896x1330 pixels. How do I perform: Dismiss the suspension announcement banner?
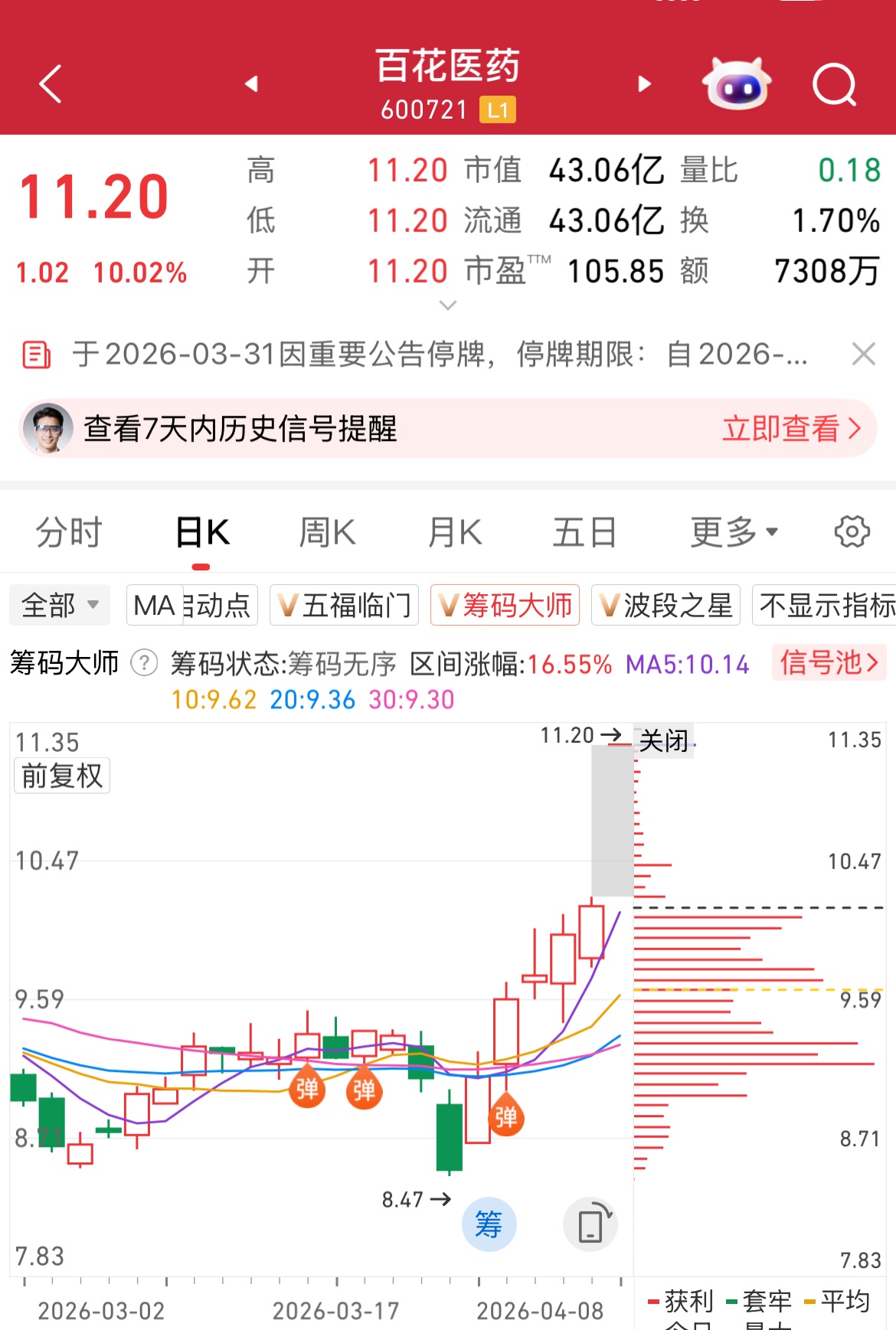coord(863,354)
